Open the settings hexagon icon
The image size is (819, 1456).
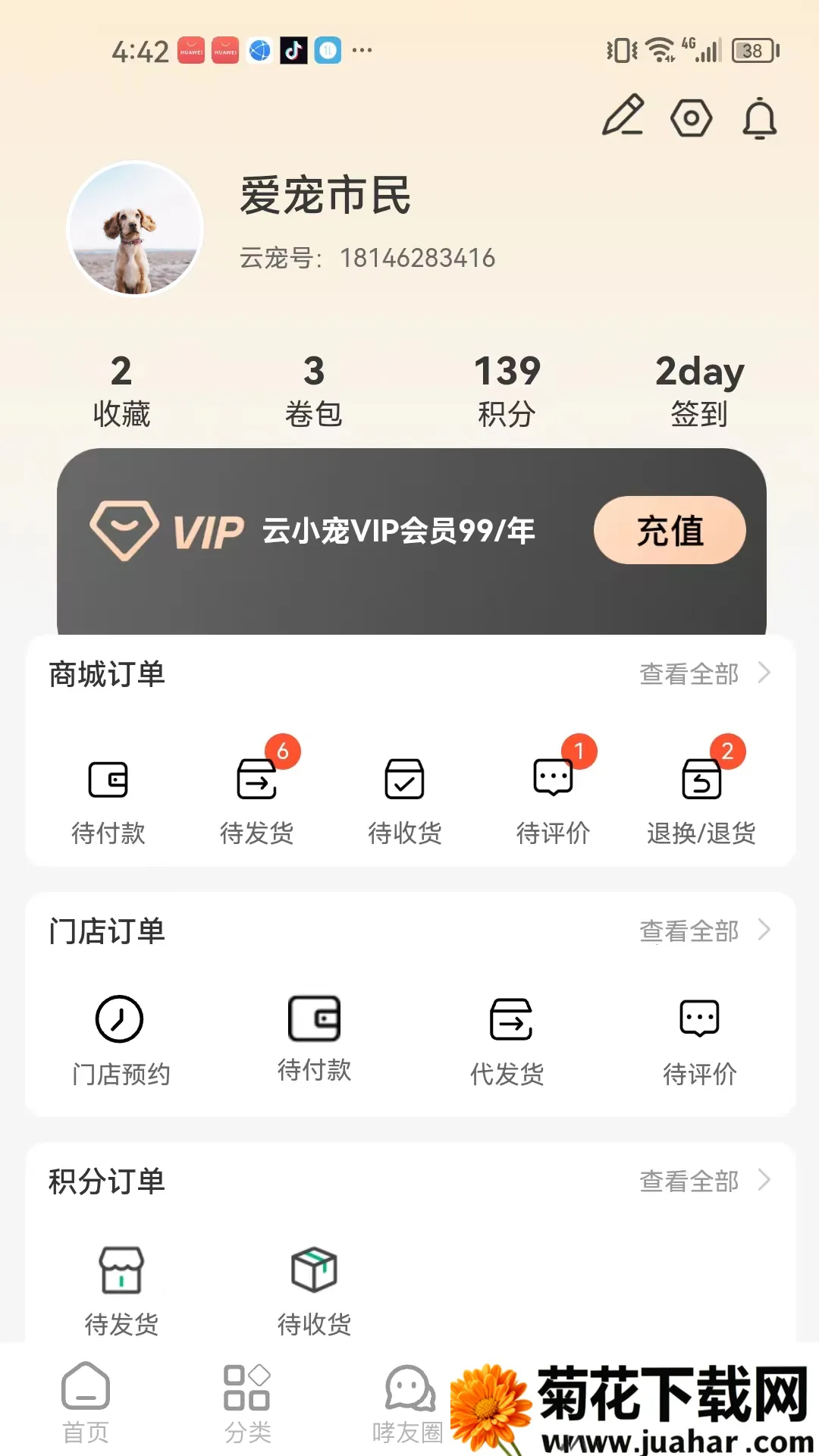691,118
